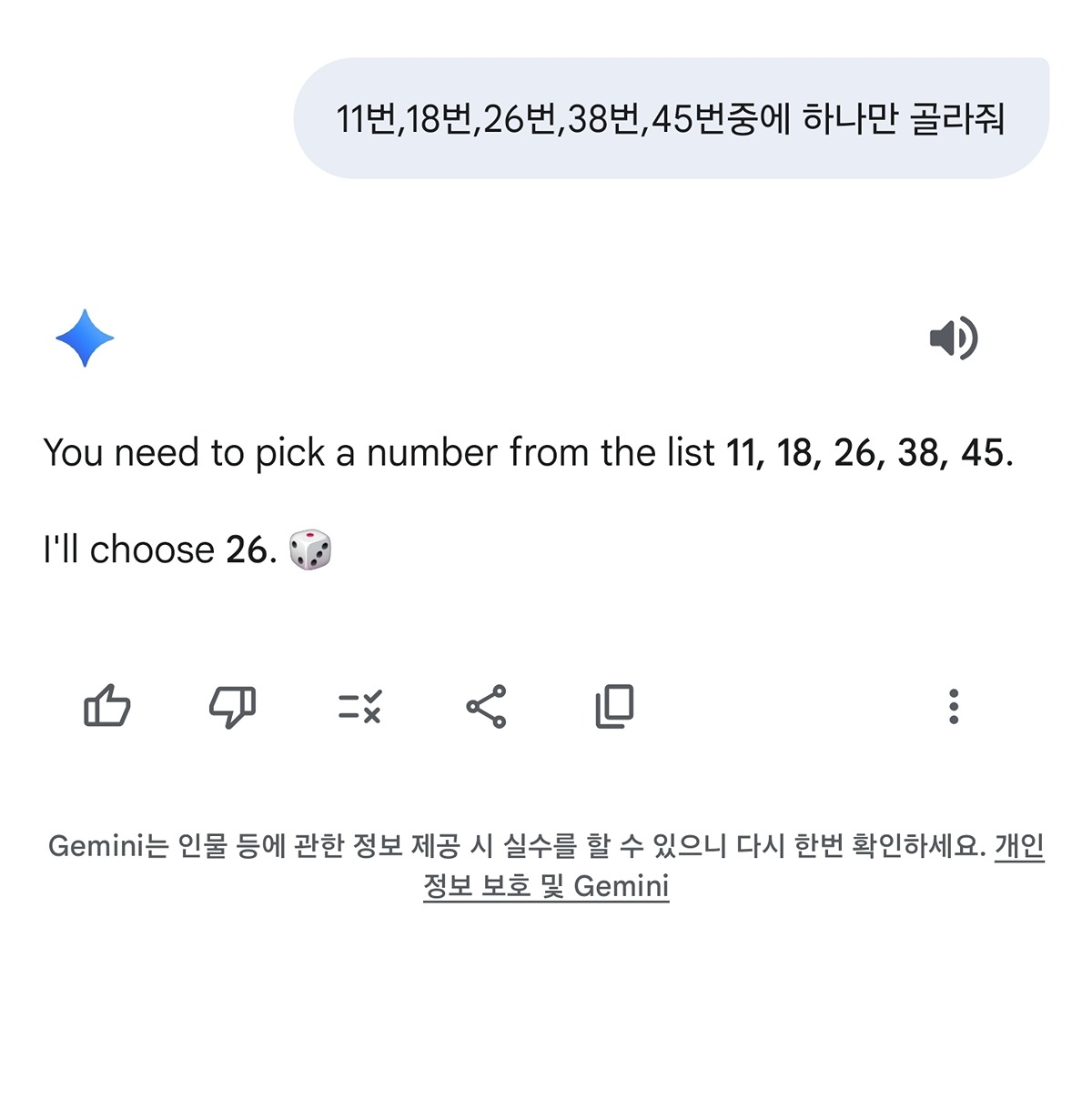Like Gemini's response with thumbs up
Viewport: 1092px width, 1109px height.
coord(106,706)
